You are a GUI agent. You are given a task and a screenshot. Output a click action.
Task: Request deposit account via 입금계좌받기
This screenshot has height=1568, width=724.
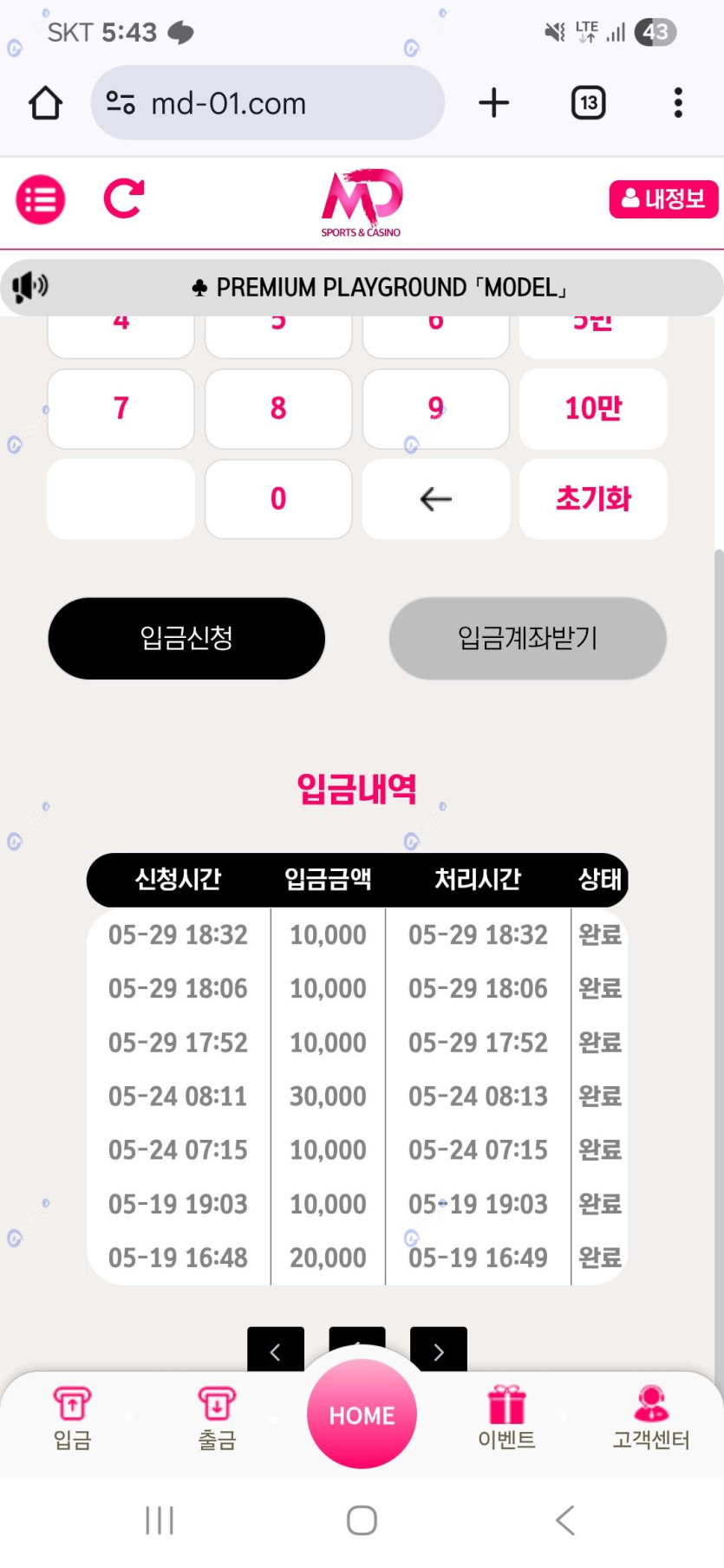click(527, 638)
